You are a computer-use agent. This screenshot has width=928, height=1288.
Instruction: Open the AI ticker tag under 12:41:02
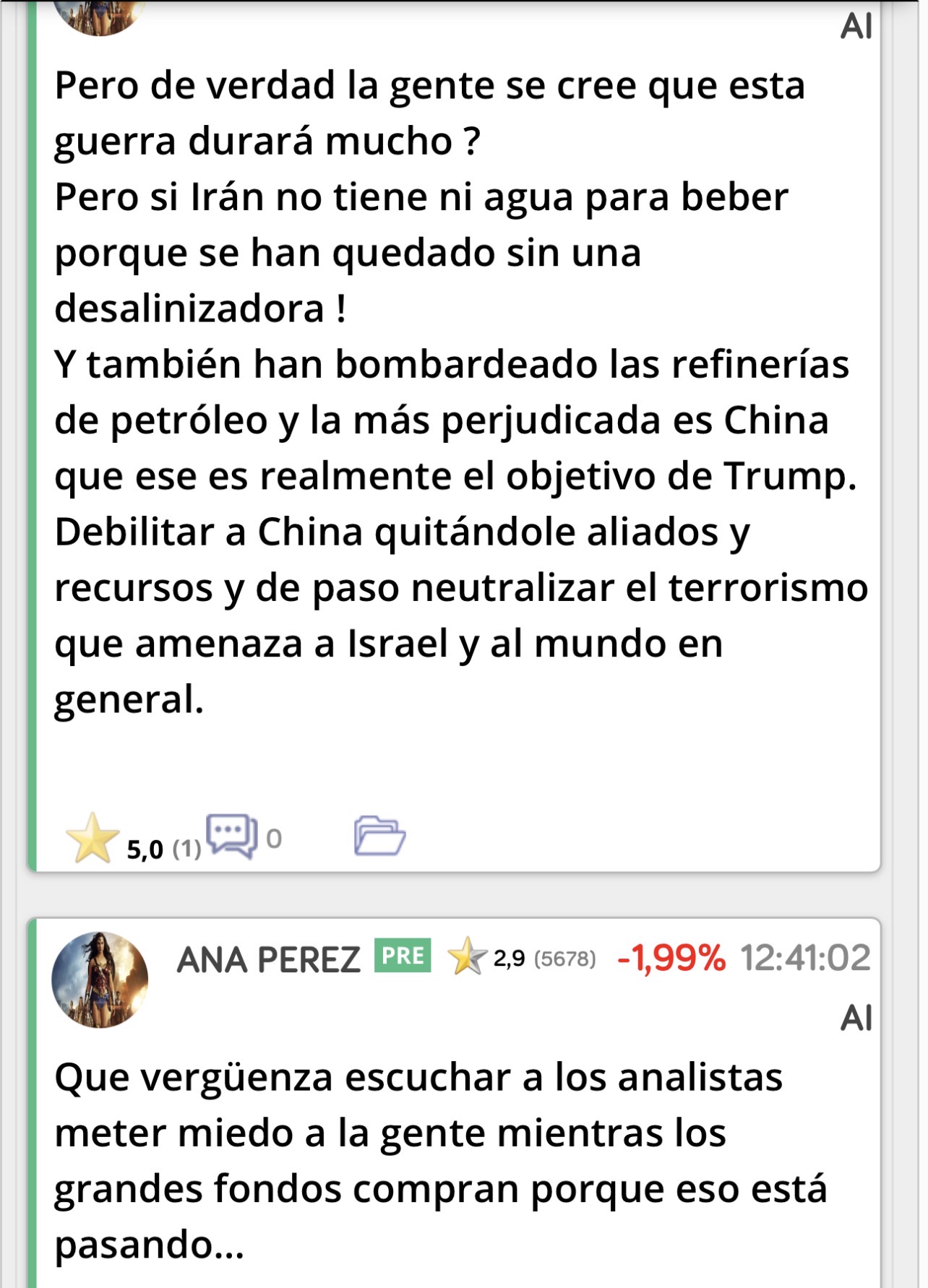[x=856, y=1018]
